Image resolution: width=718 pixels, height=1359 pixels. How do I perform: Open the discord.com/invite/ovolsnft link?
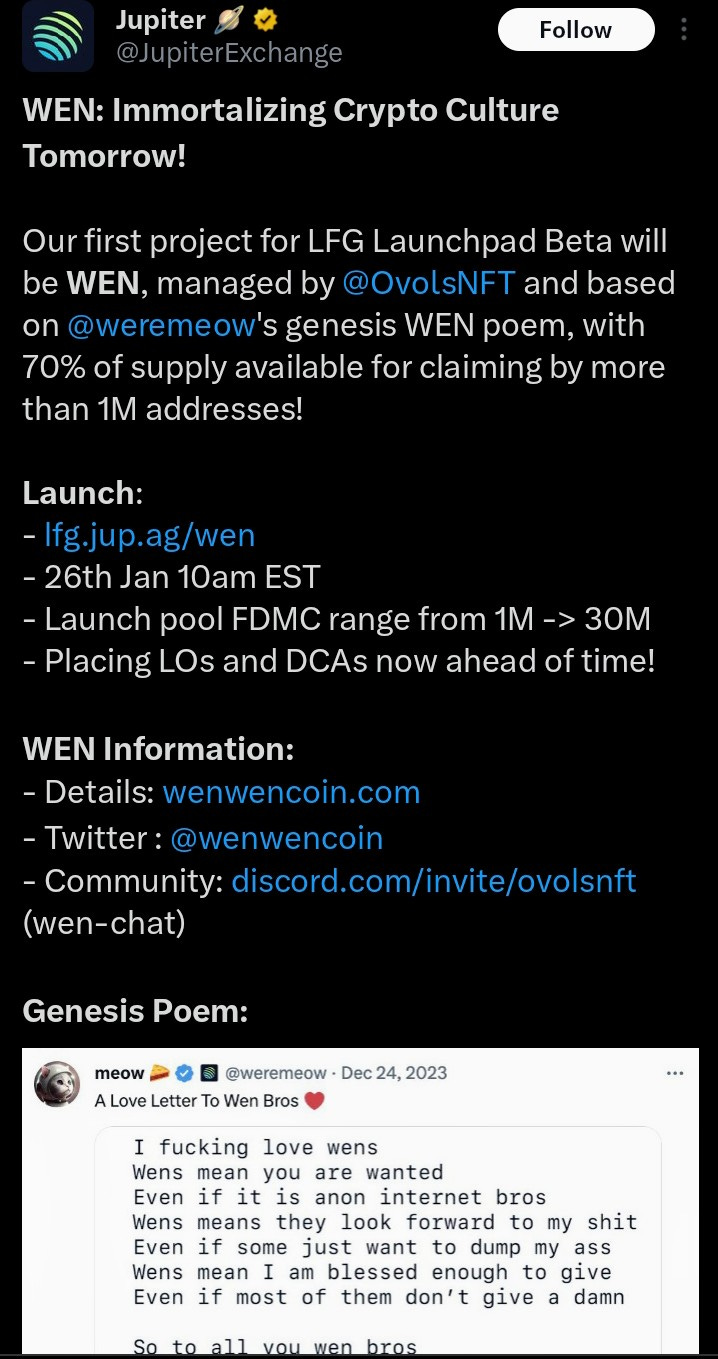point(433,880)
